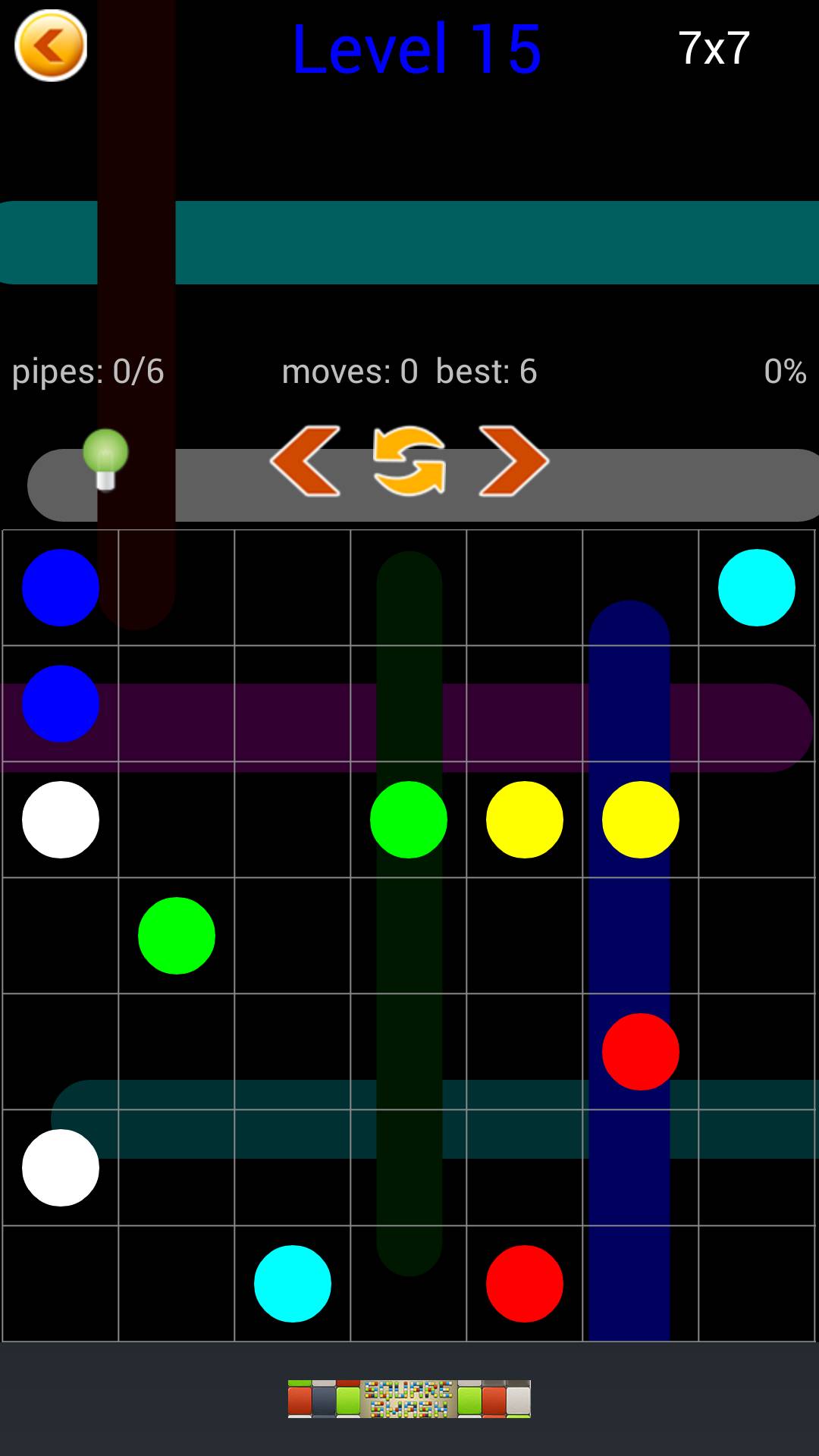Open the Square Smash ad banner
The width and height of the screenshot is (819, 1456).
coord(409,1398)
